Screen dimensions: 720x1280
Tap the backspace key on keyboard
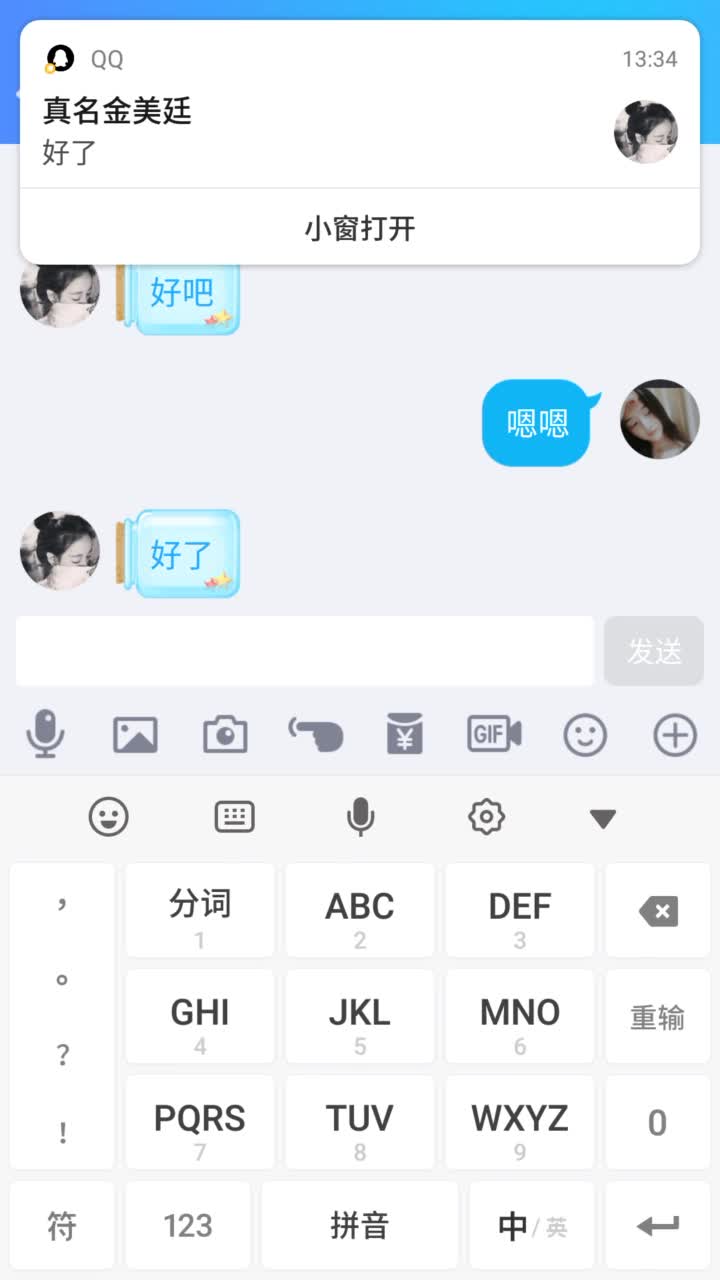(x=657, y=911)
